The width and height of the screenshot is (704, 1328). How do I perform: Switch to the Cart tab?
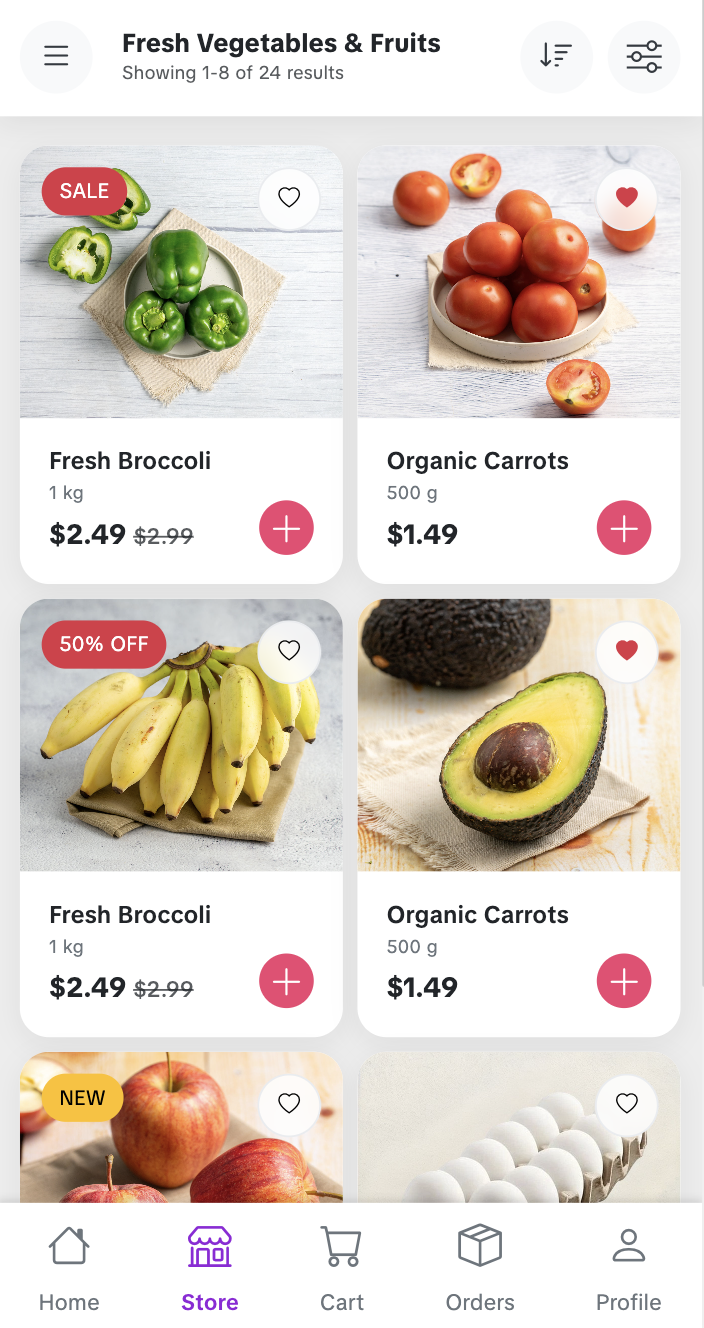coord(342,1268)
